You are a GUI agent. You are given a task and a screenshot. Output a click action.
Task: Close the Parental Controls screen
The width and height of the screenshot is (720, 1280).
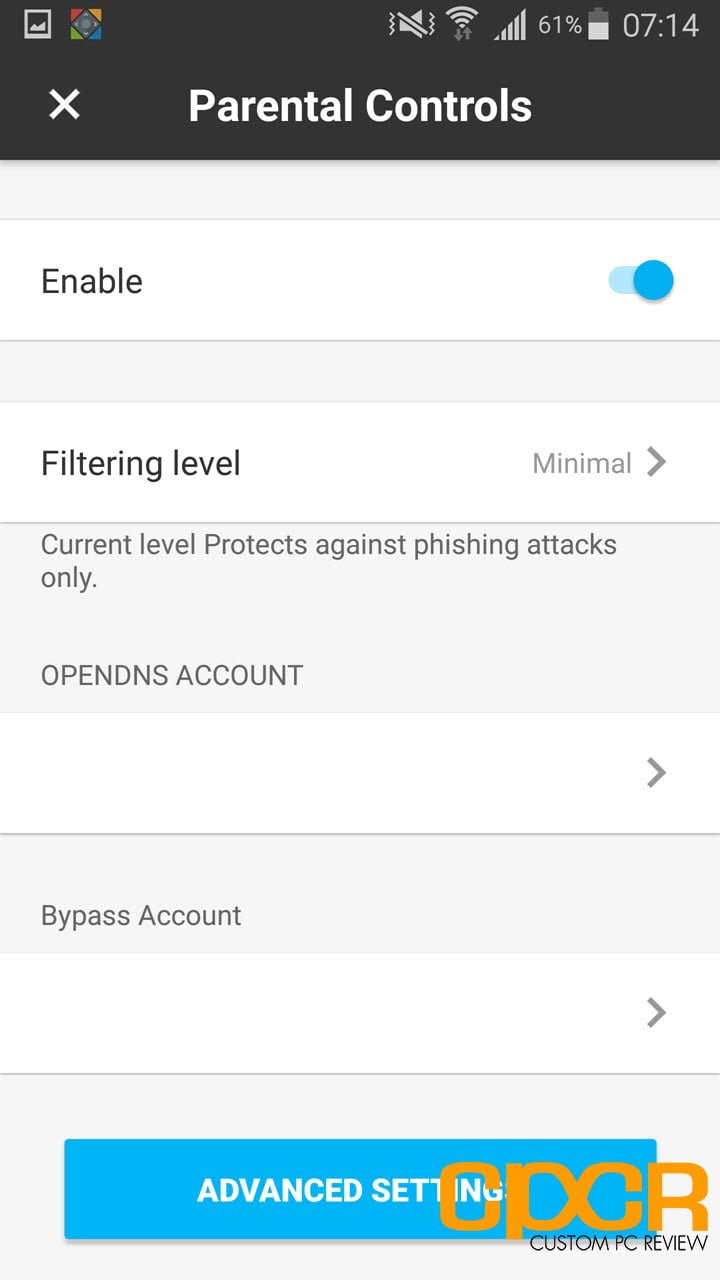(x=65, y=105)
